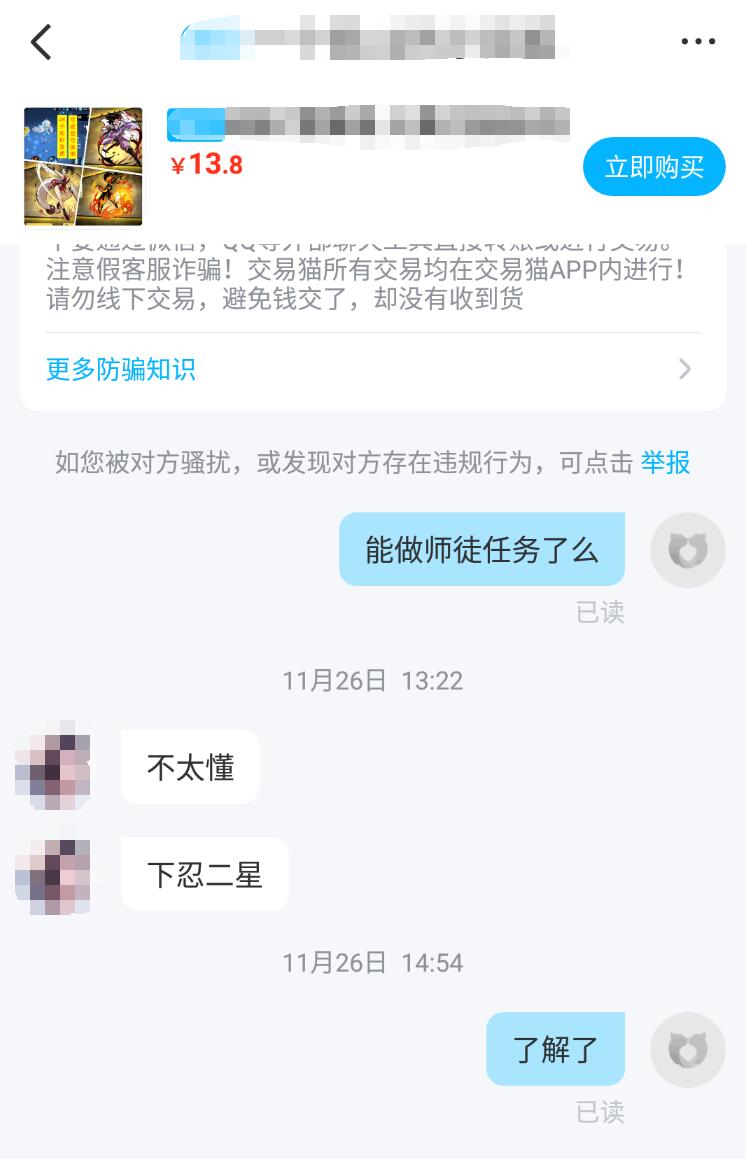Go back using the top-left arrow
Image resolution: width=746 pixels, height=1159 pixels.
click(x=41, y=42)
